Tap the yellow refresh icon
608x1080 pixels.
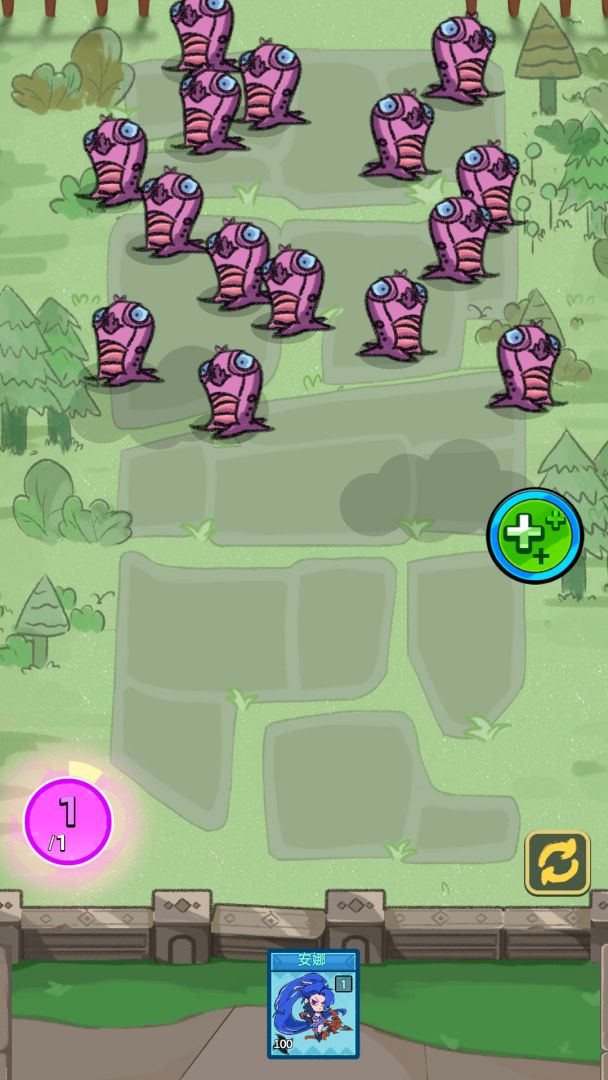pyautogui.click(x=557, y=862)
